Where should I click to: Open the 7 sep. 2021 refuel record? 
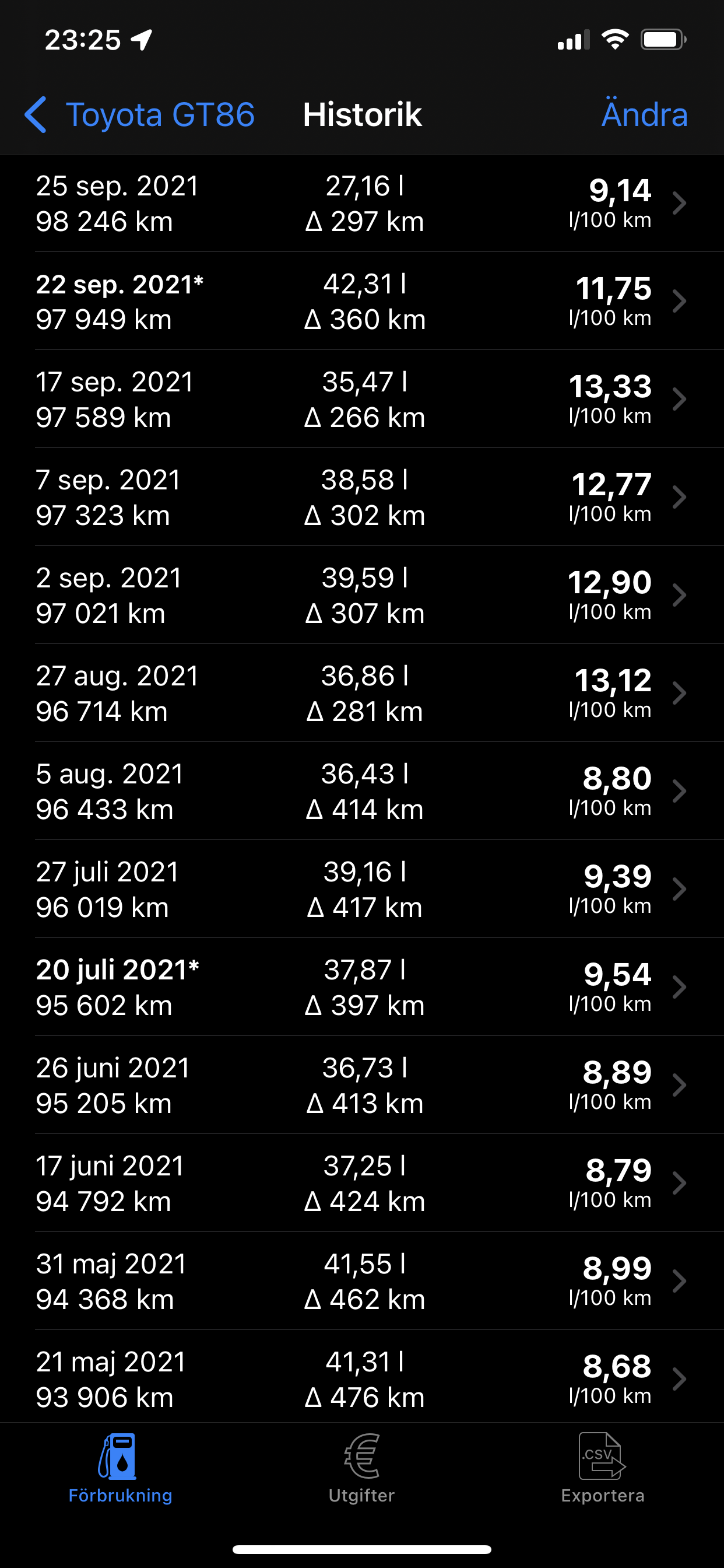tap(362, 498)
